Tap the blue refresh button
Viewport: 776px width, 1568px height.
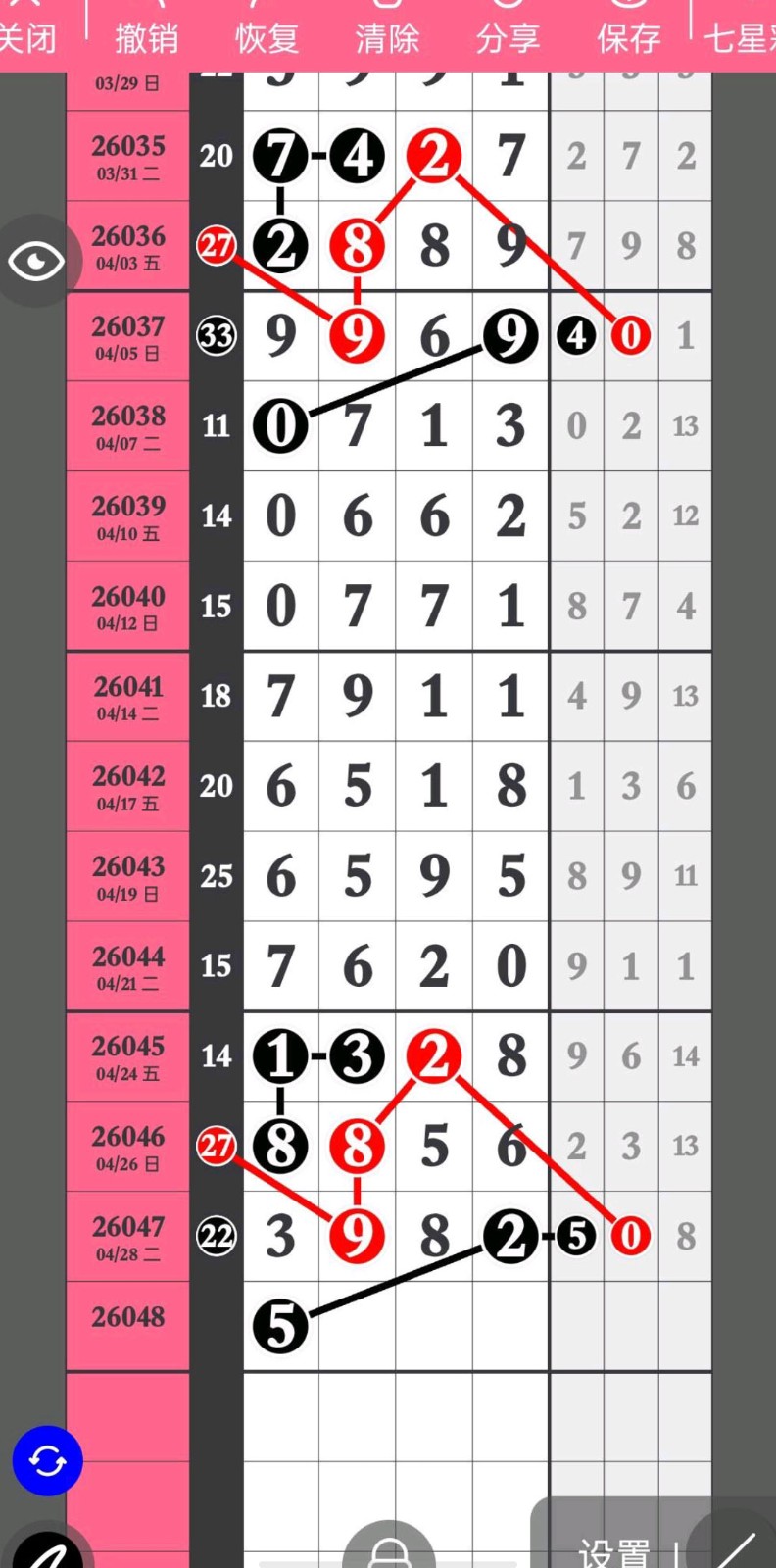tap(47, 1460)
